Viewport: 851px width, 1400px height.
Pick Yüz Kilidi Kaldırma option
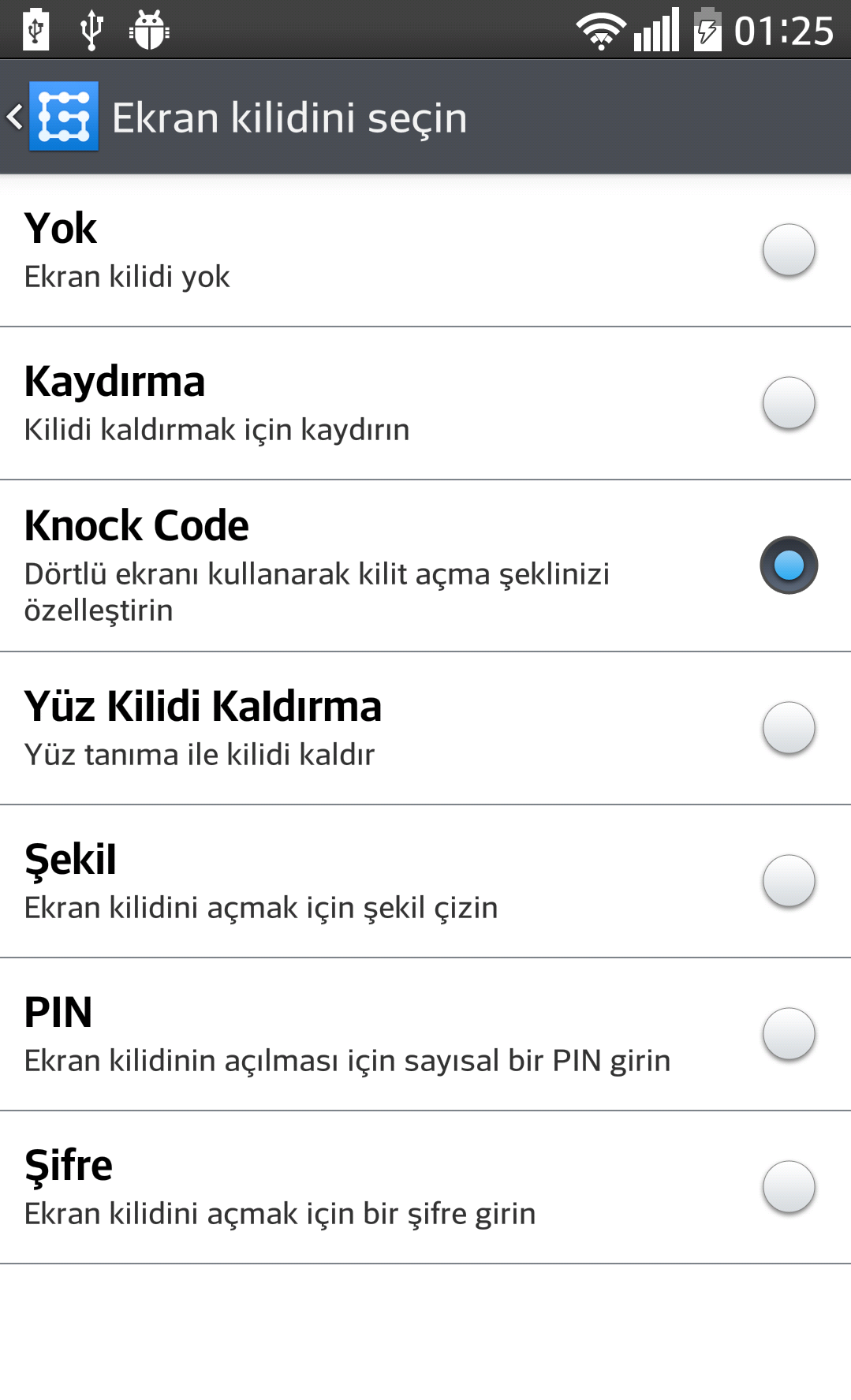pyautogui.click(x=425, y=728)
